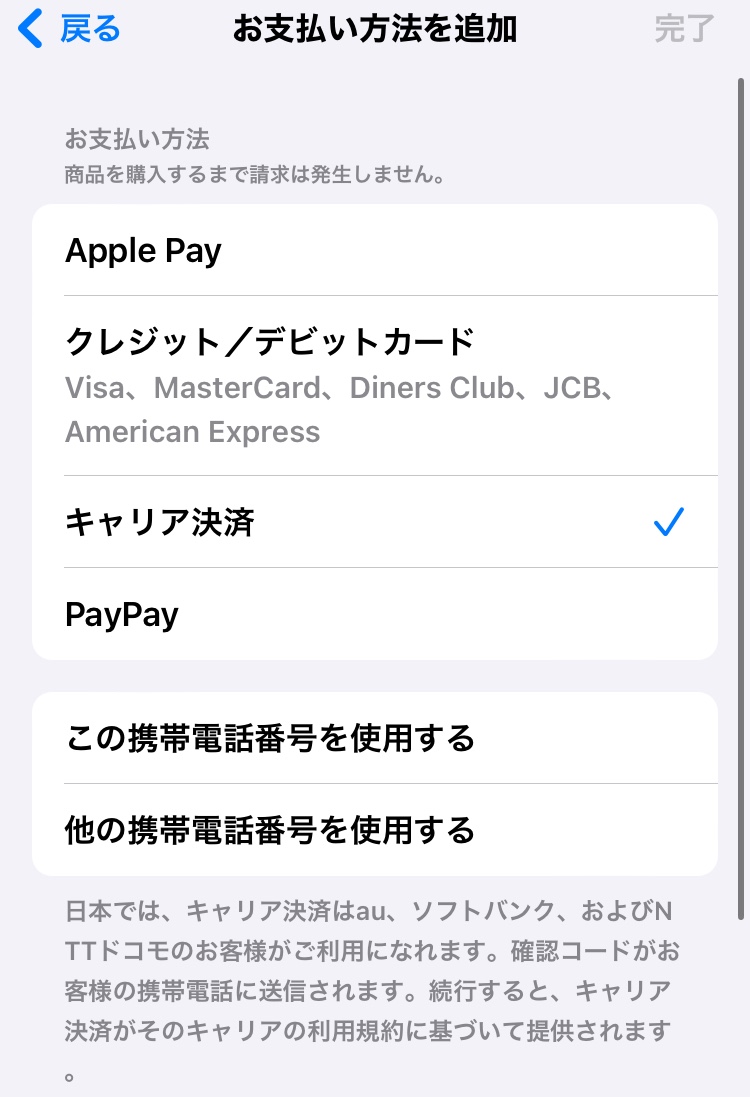750x1097 pixels.
Task: Select キャリア決済 payment option
Action: click(x=374, y=522)
